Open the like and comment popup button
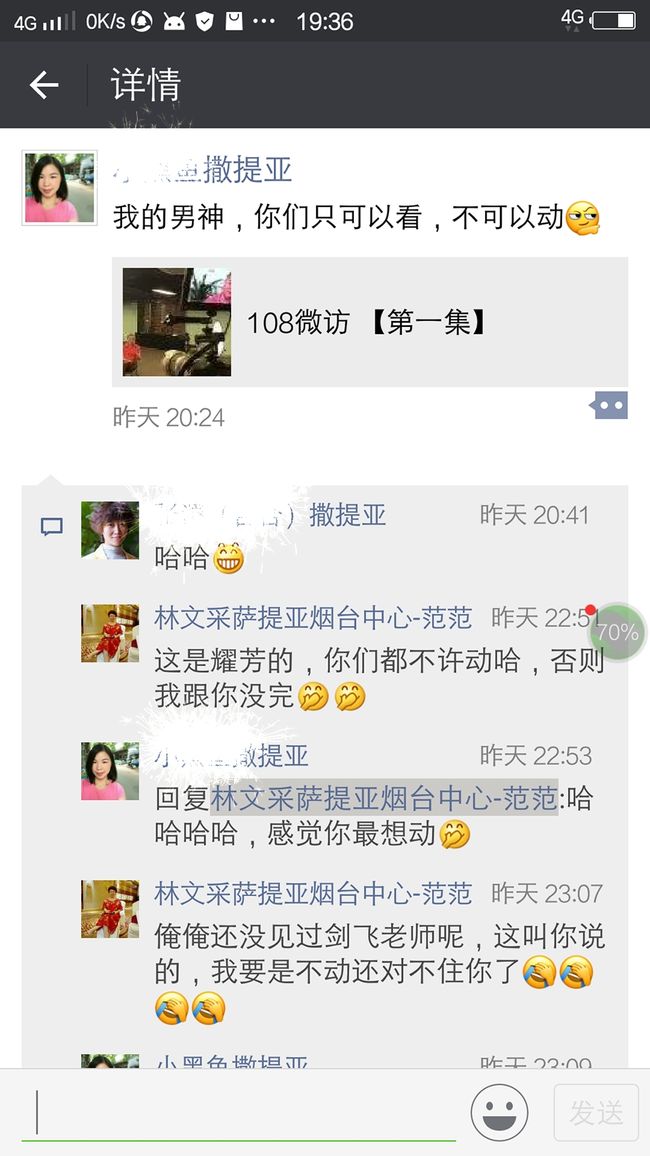The image size is (650, 1156). (x=609, y=405)
